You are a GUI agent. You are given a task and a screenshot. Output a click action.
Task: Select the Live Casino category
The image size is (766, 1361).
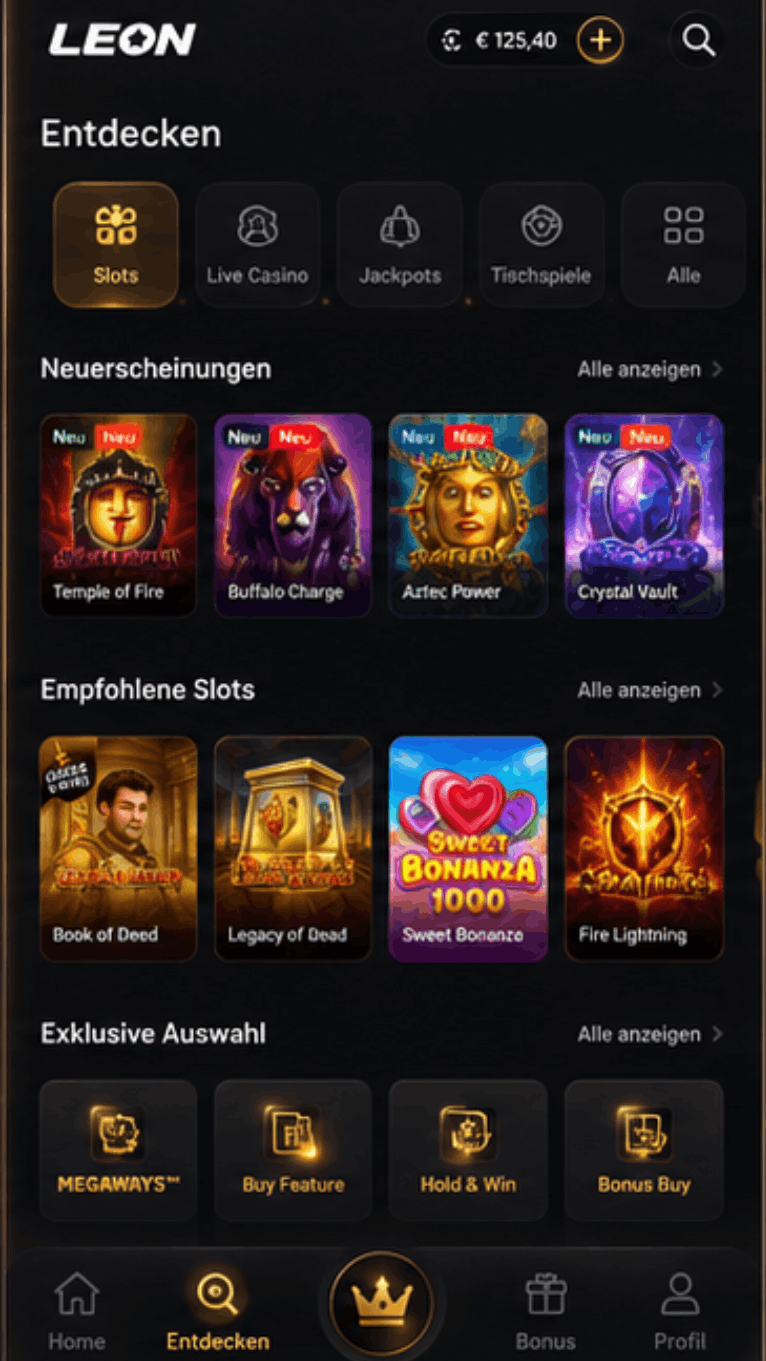coord(257,244)
